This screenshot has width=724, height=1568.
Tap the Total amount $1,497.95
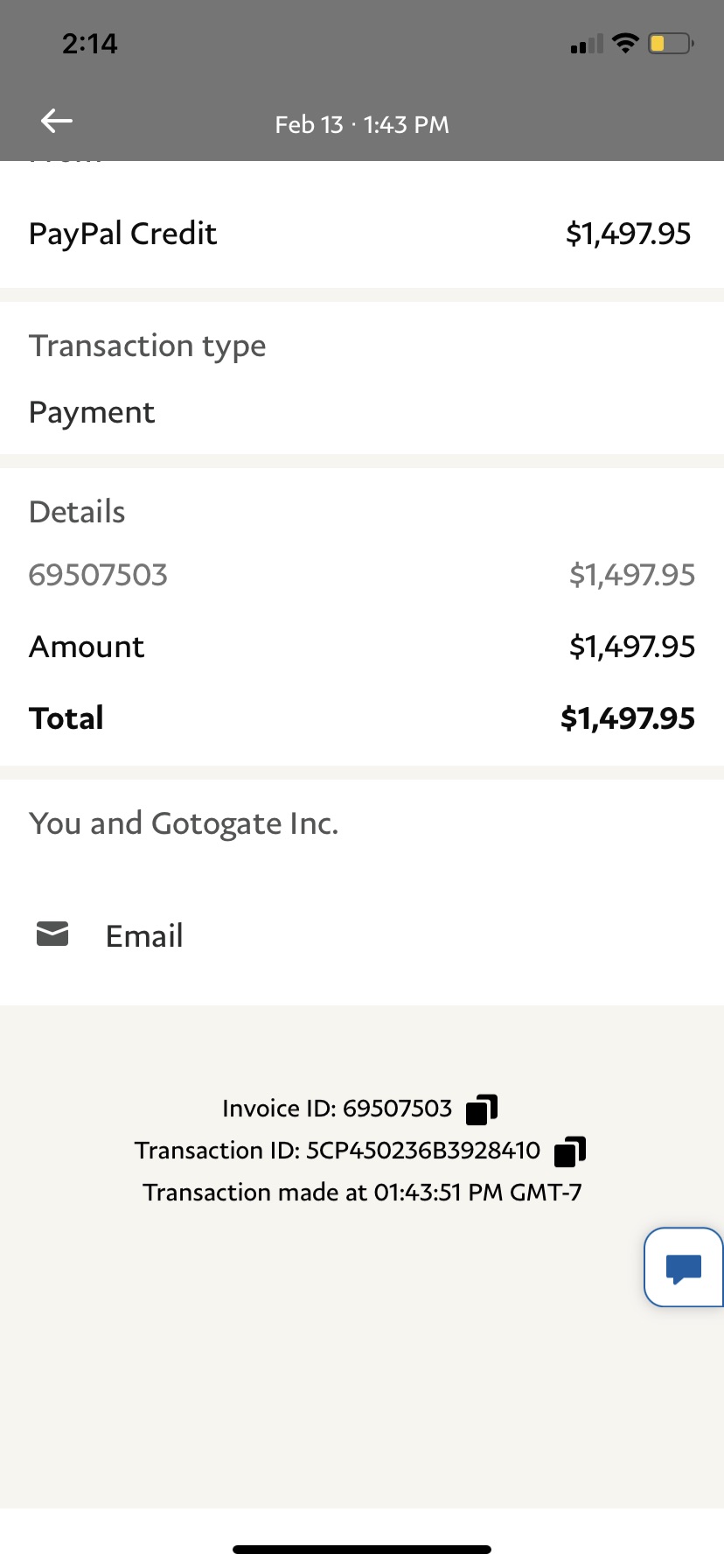point(627,717)
